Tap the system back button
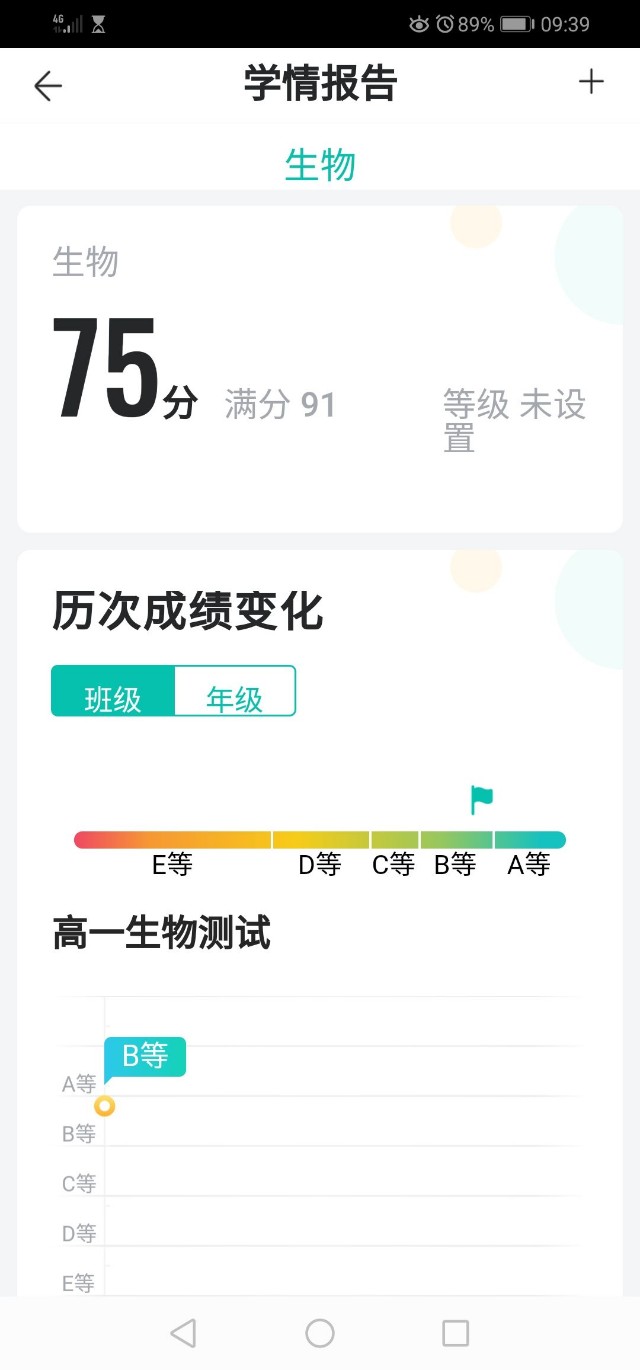 pos(183,1333)
